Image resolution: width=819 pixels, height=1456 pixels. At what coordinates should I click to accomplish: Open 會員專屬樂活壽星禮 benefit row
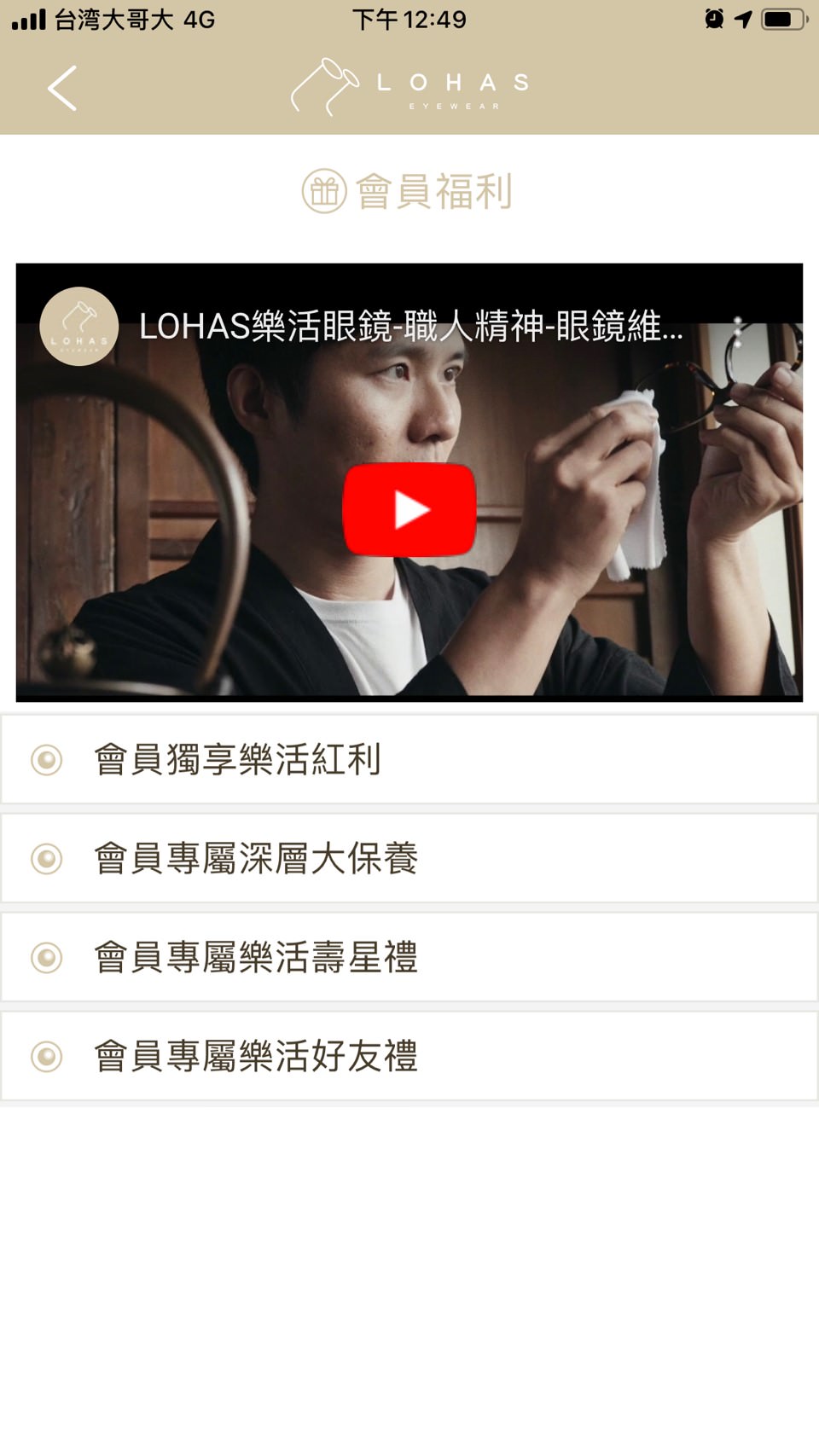point(409,957)
